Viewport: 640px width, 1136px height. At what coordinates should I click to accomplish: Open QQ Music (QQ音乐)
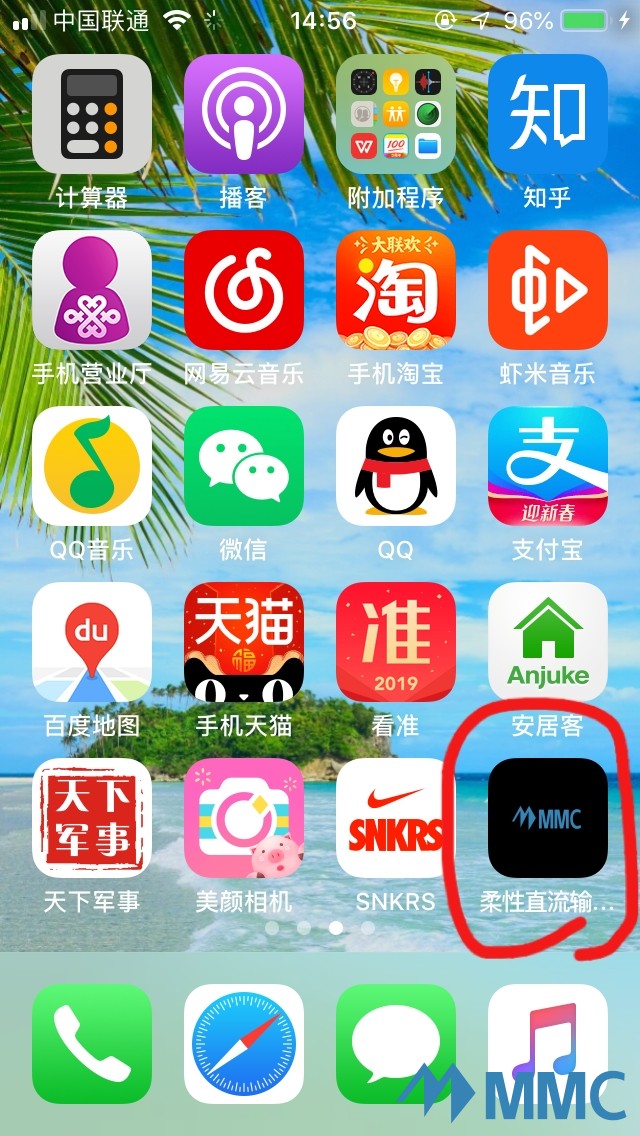(92, 466)
